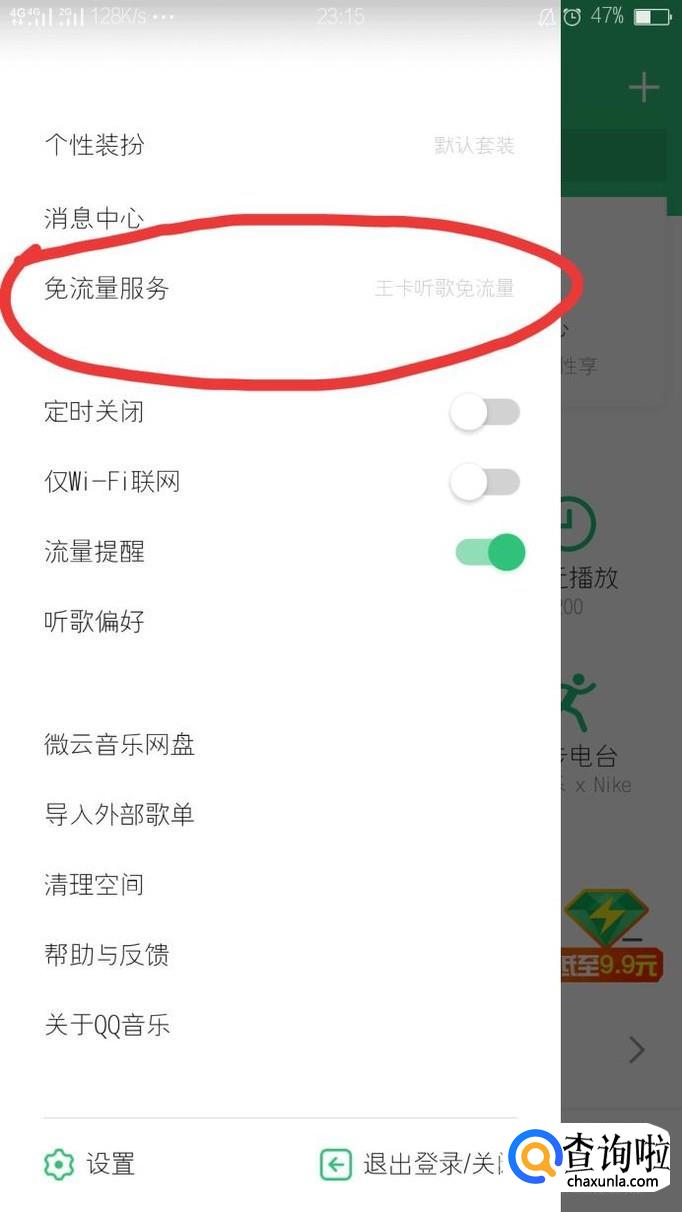Enable 仅Wi-Fi联网 switch
The image size is (682, 1212).
pos(486,482)
